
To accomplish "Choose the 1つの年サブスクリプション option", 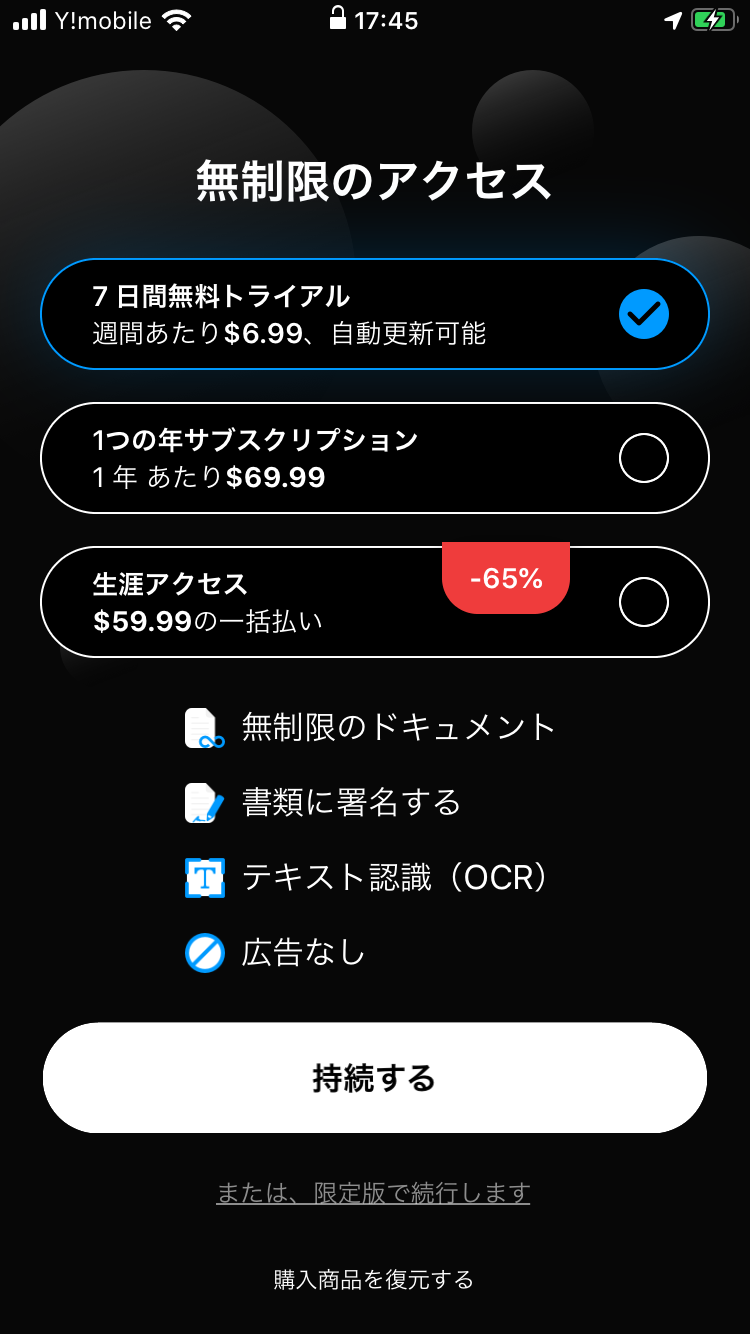I will (374, 458).
